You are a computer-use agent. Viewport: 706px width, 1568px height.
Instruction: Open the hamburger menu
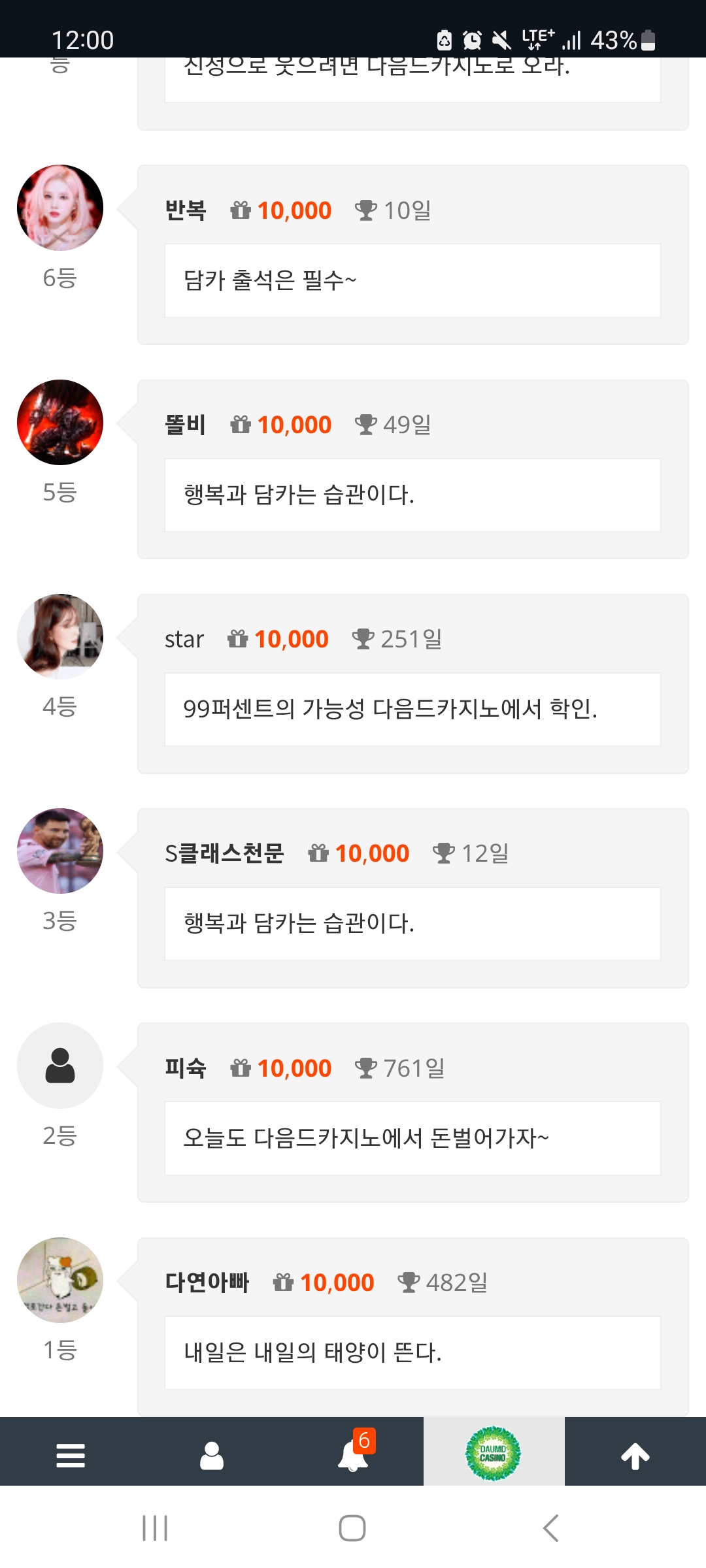(x=71, y=1456)
